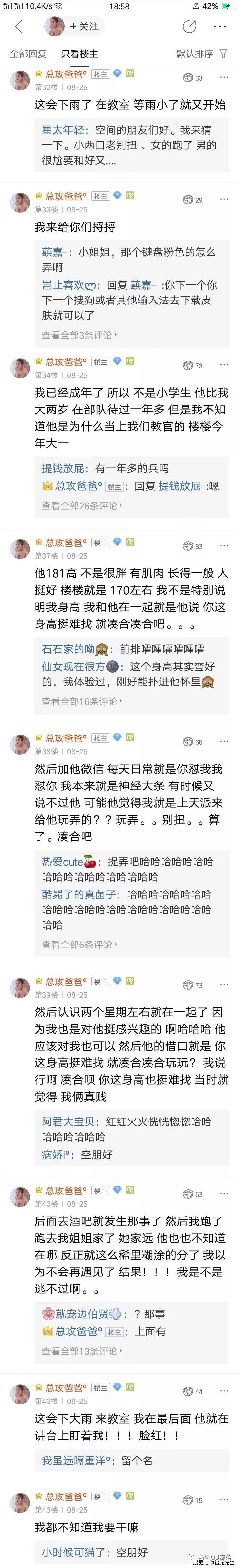The height and width of the screenshot is (1568, 239).
Task: Open more options on the 33rd floor
Action: tap(224, 200)
